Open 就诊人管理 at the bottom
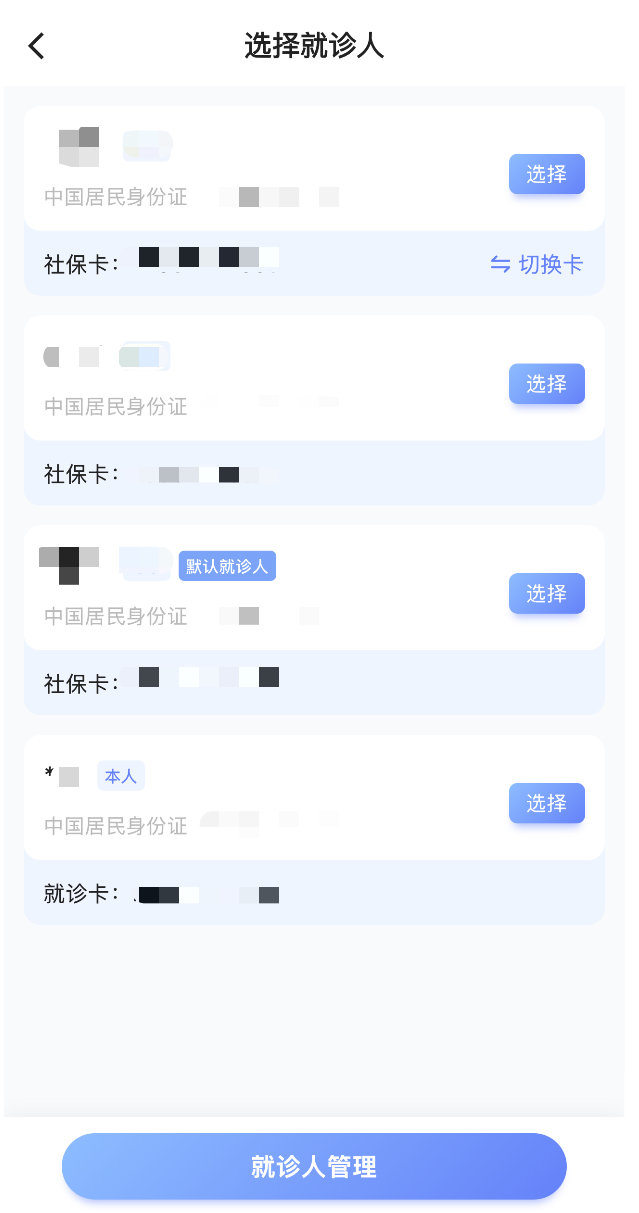Screen dimensions: 639x1213 pyautogui.click(x=314, y=1166)
